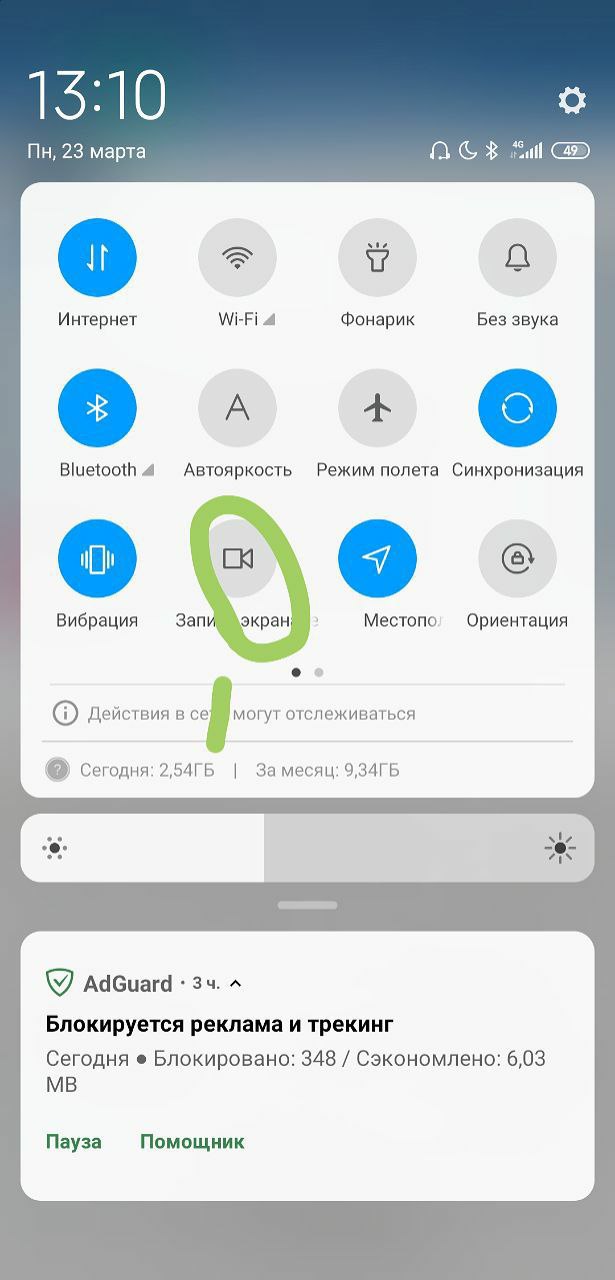Open settings via the gear icon

(x=572, y=100)
